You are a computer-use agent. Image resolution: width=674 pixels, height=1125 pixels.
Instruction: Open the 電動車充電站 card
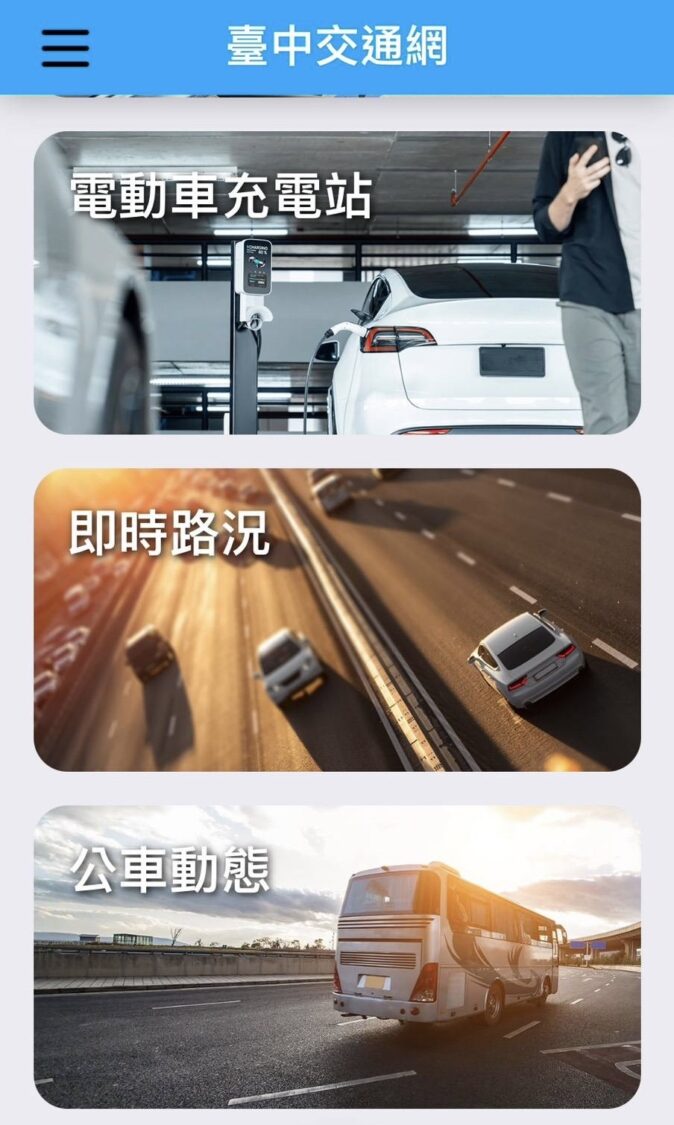337,283
